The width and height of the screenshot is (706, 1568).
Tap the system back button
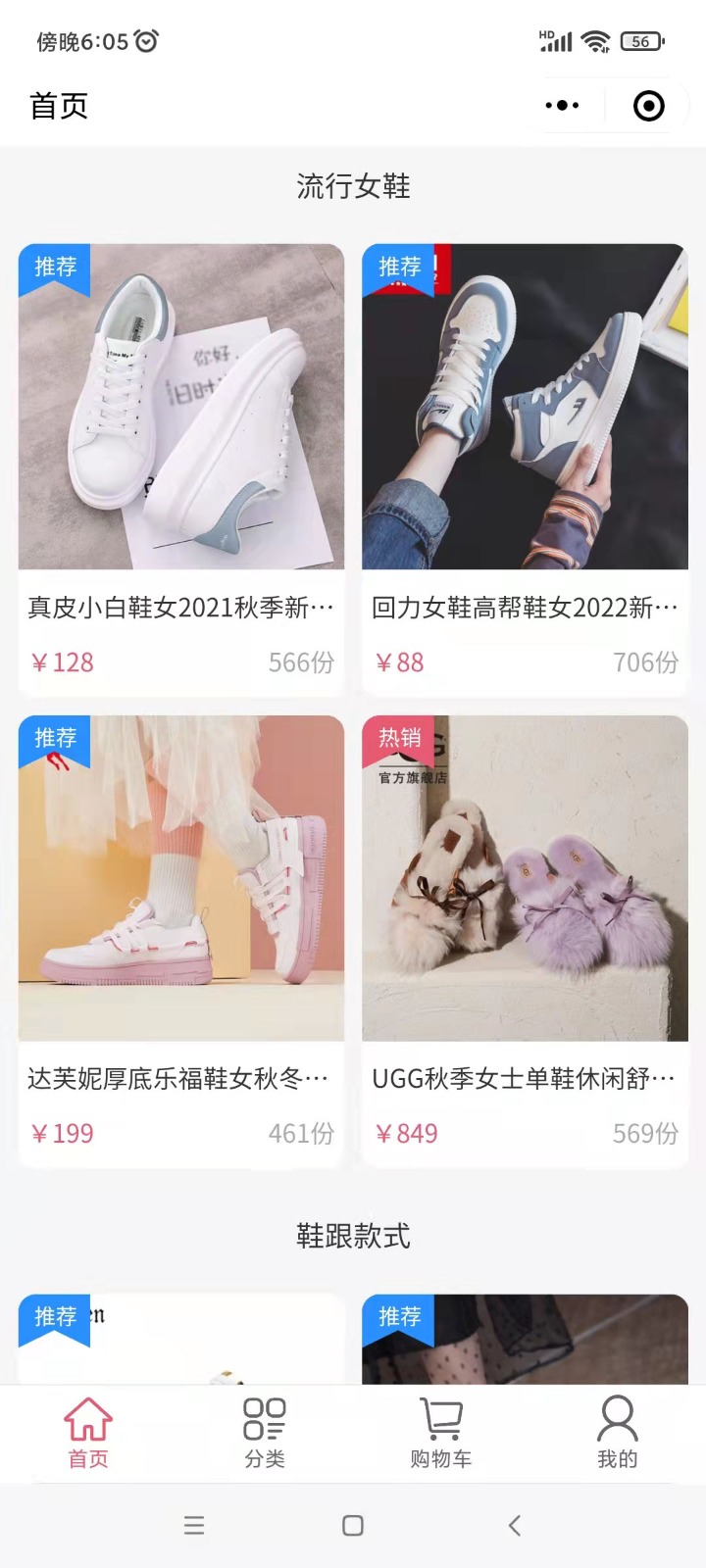514,1525
